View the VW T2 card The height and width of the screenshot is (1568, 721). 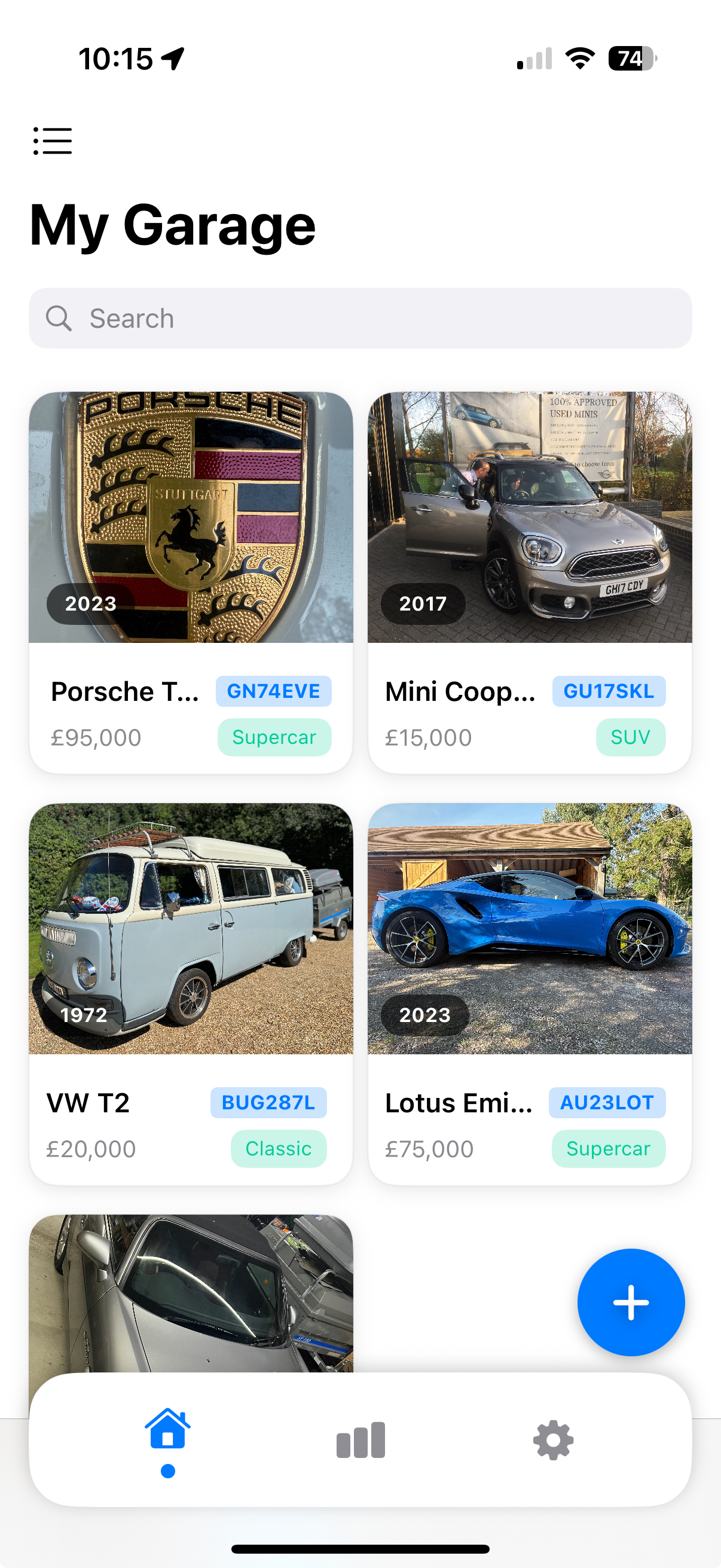191,993
